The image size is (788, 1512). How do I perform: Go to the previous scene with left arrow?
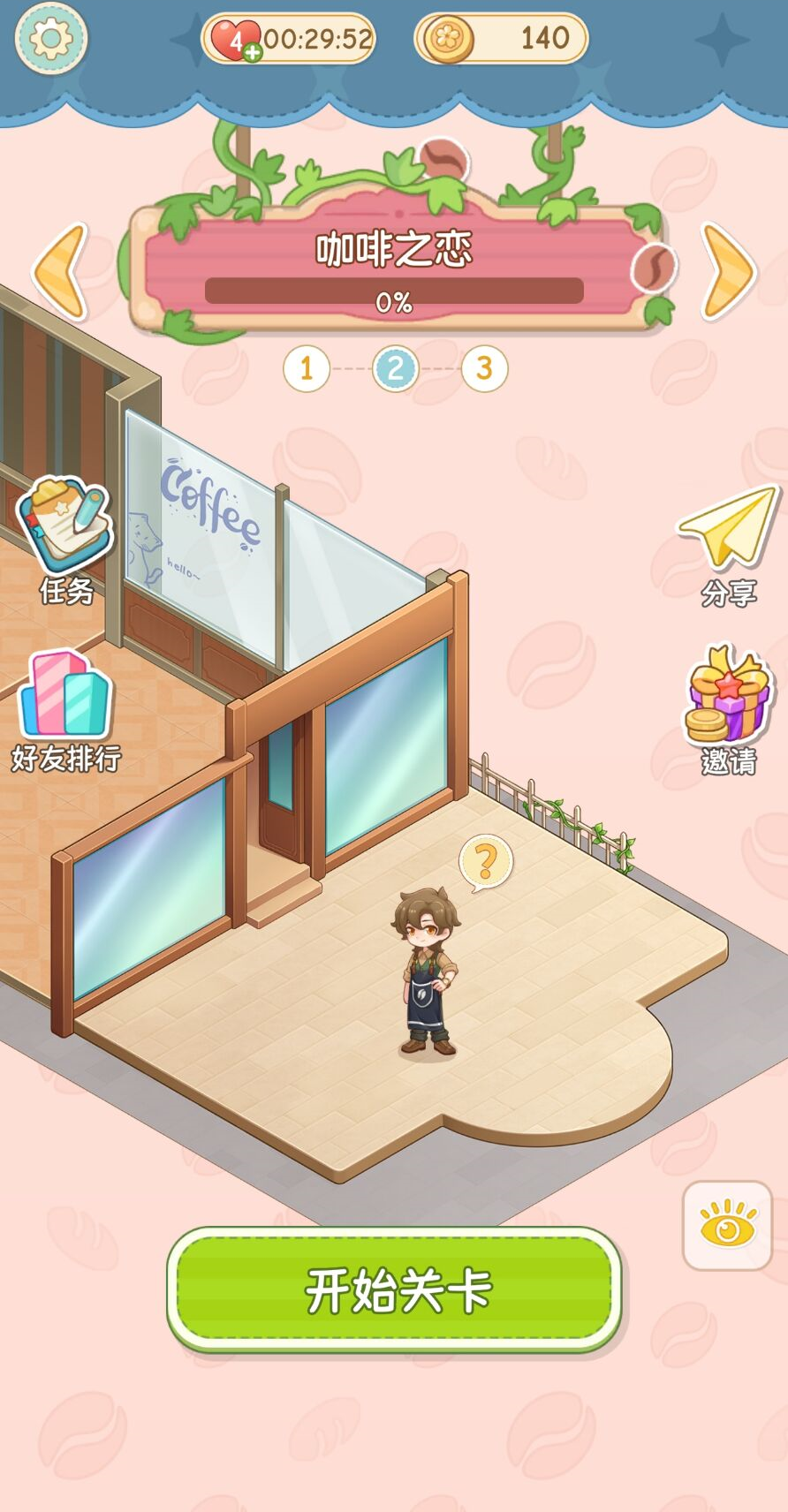62,271
